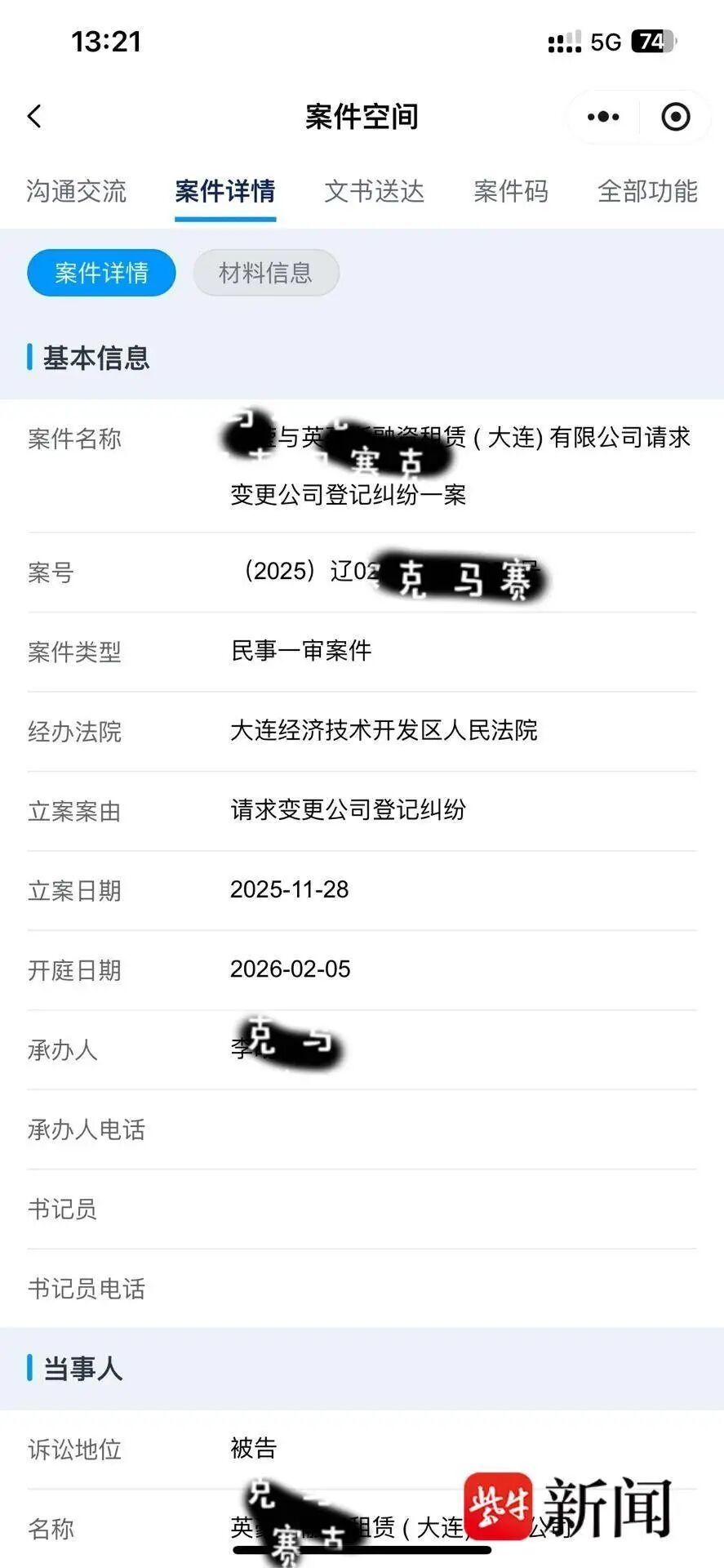Tap the court name 大连经济技术开发区人民法院

[385, 732]
